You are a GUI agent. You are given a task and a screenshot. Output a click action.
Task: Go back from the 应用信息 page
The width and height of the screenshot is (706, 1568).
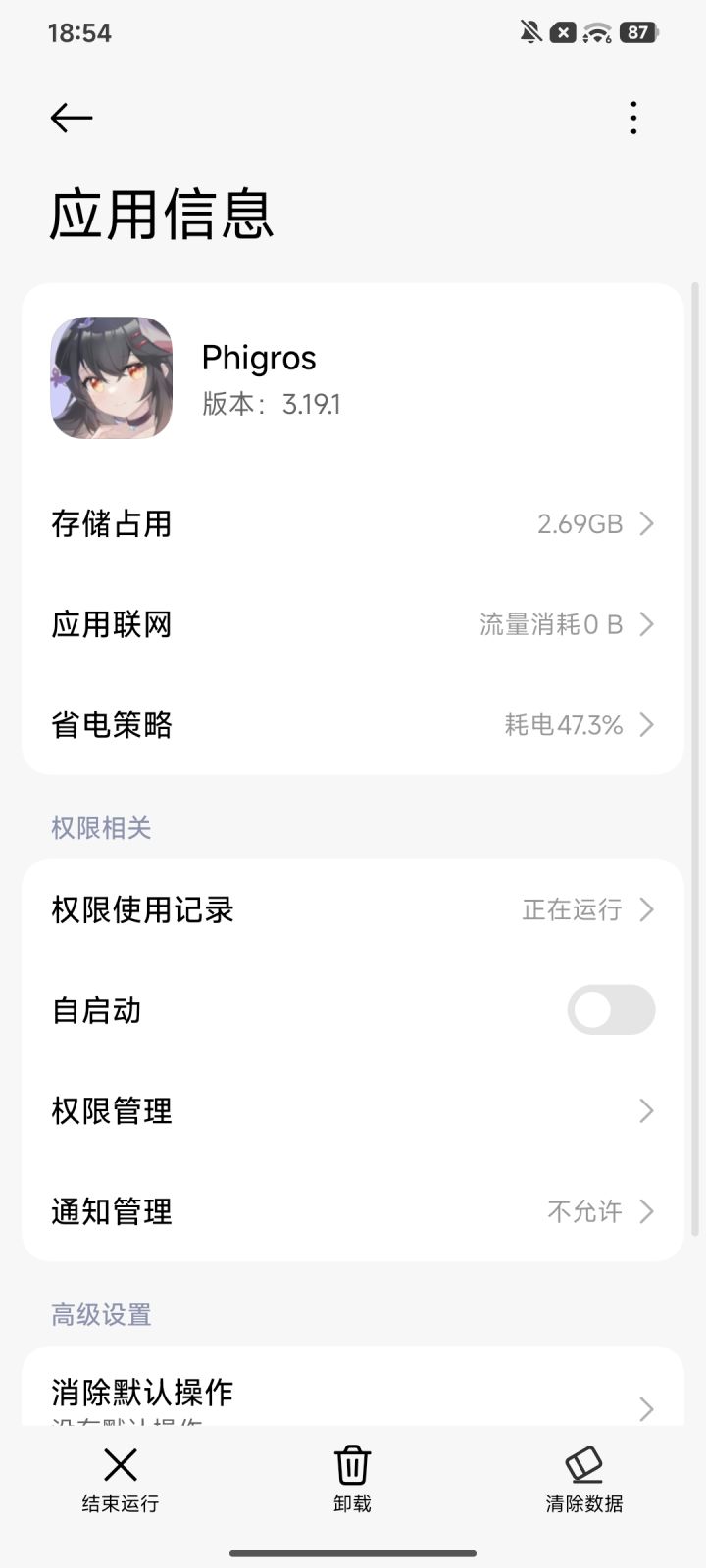72,119
